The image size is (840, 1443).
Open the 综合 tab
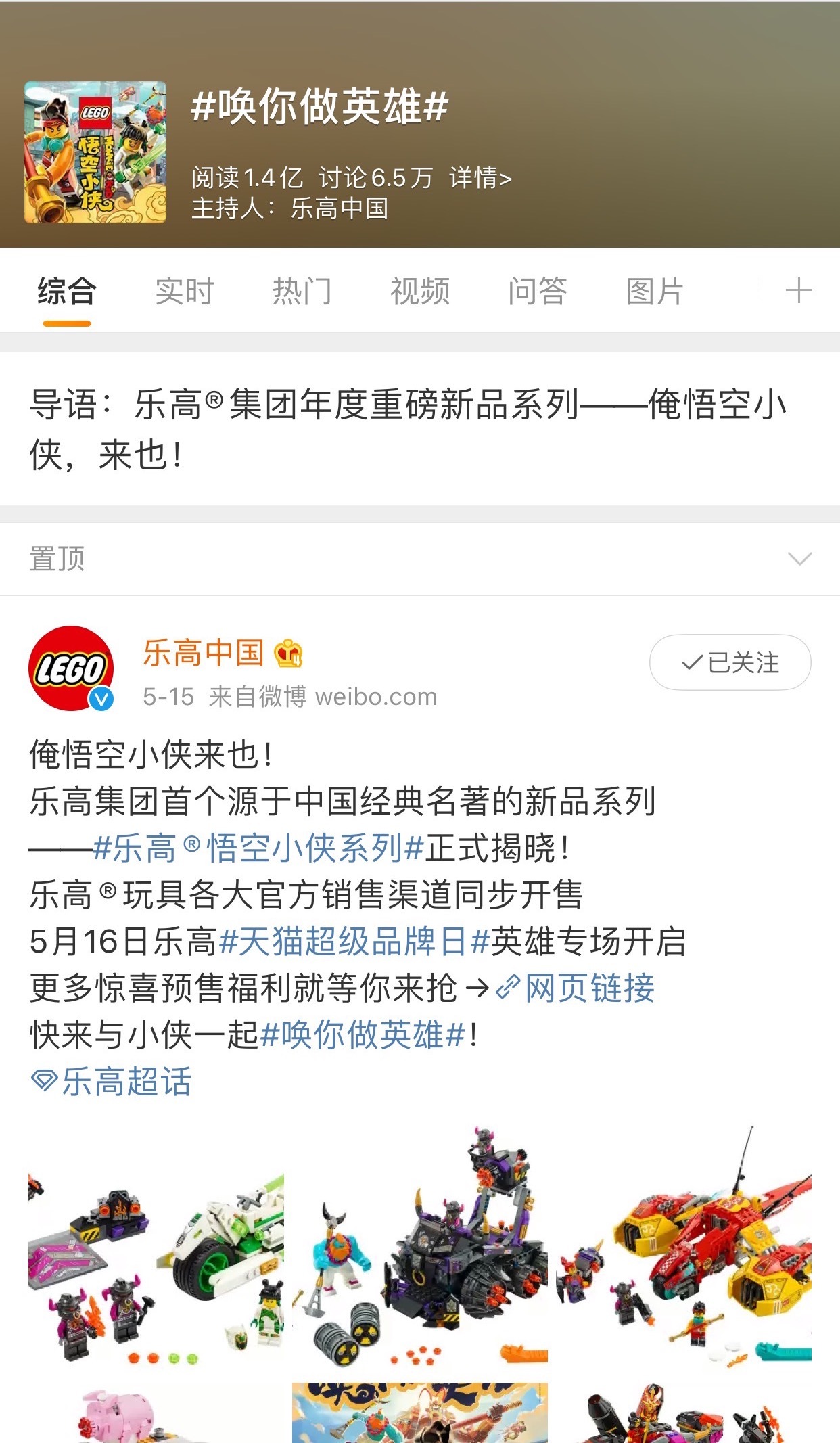click(x=66, y=292)
